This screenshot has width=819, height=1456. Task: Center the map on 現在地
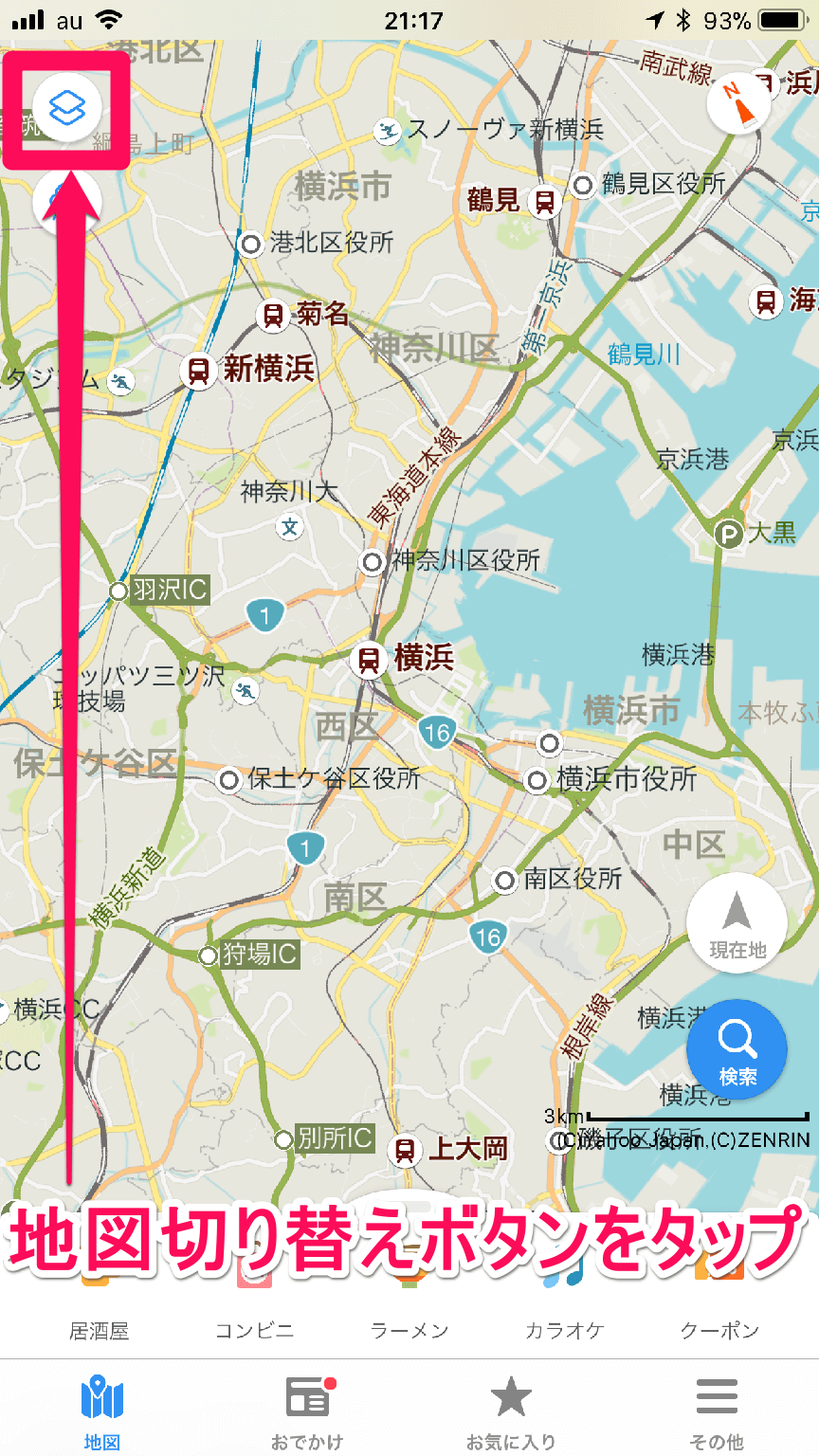[737, 923]
